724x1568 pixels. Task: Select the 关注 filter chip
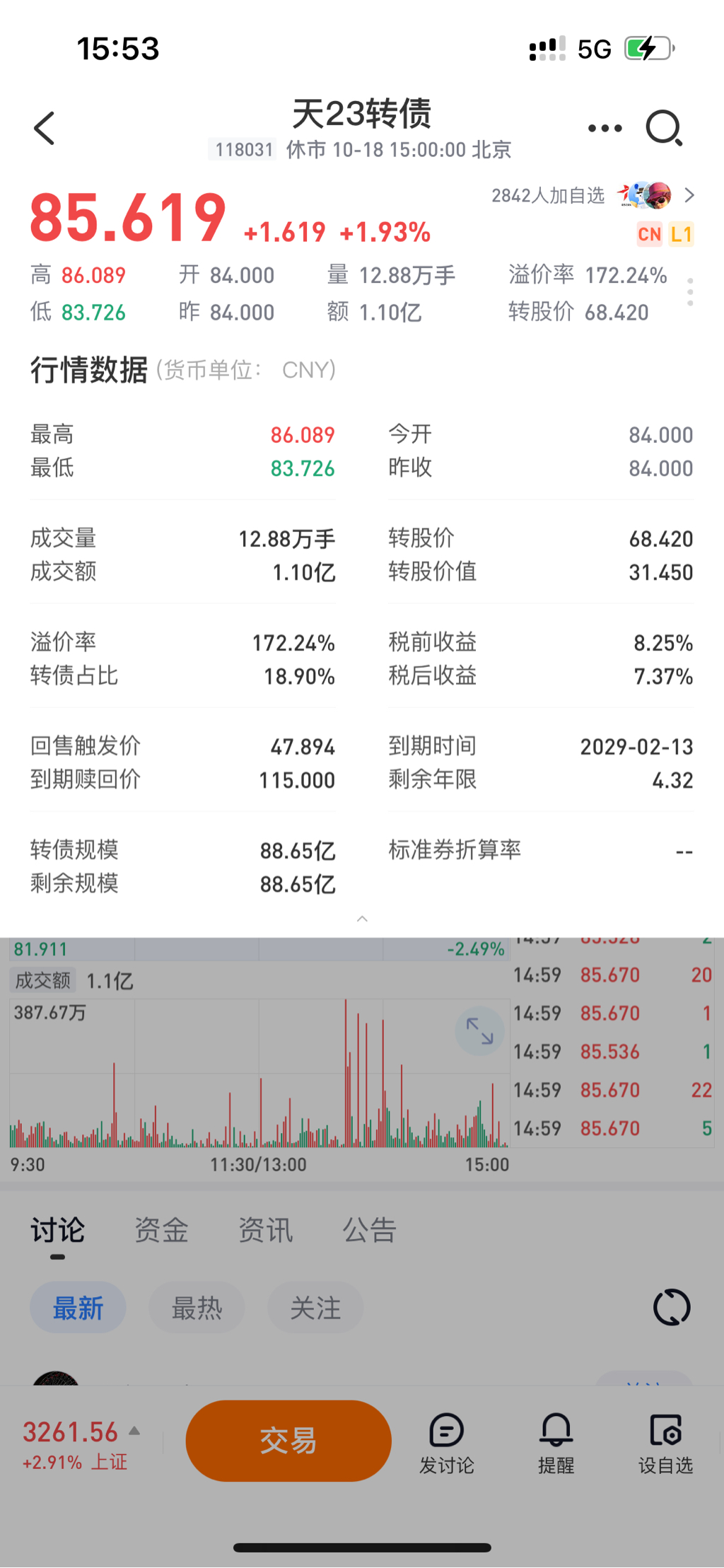[x=315, y=1308]
